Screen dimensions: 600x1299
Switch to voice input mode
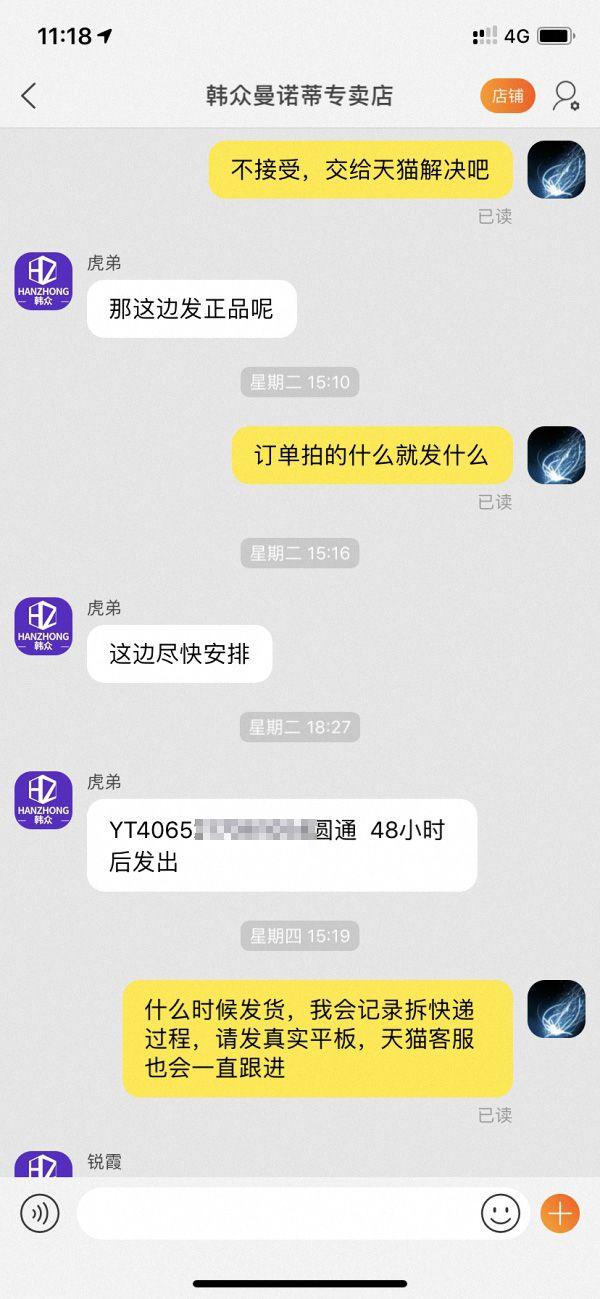point(40,1213)
